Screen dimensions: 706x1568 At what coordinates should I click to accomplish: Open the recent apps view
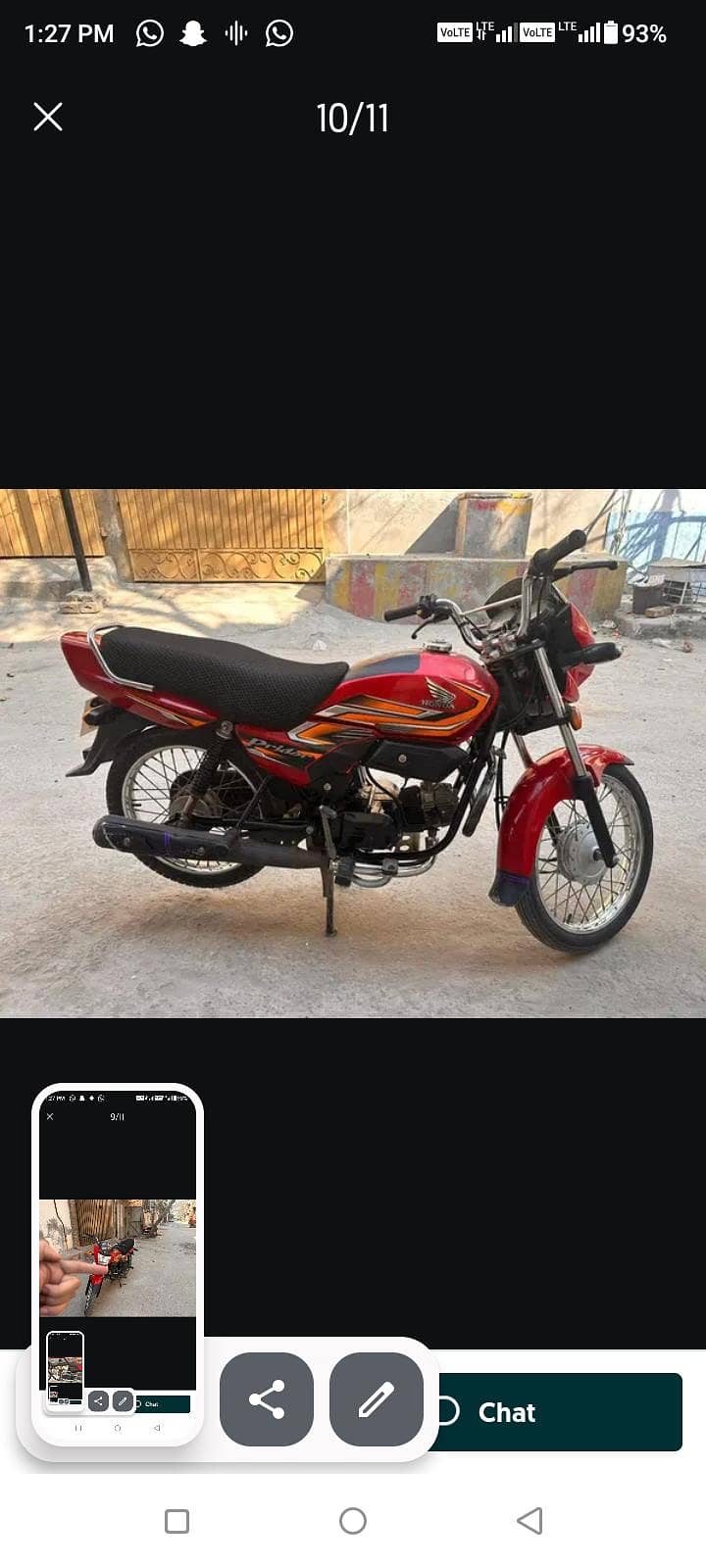(x=176, y=1521)
